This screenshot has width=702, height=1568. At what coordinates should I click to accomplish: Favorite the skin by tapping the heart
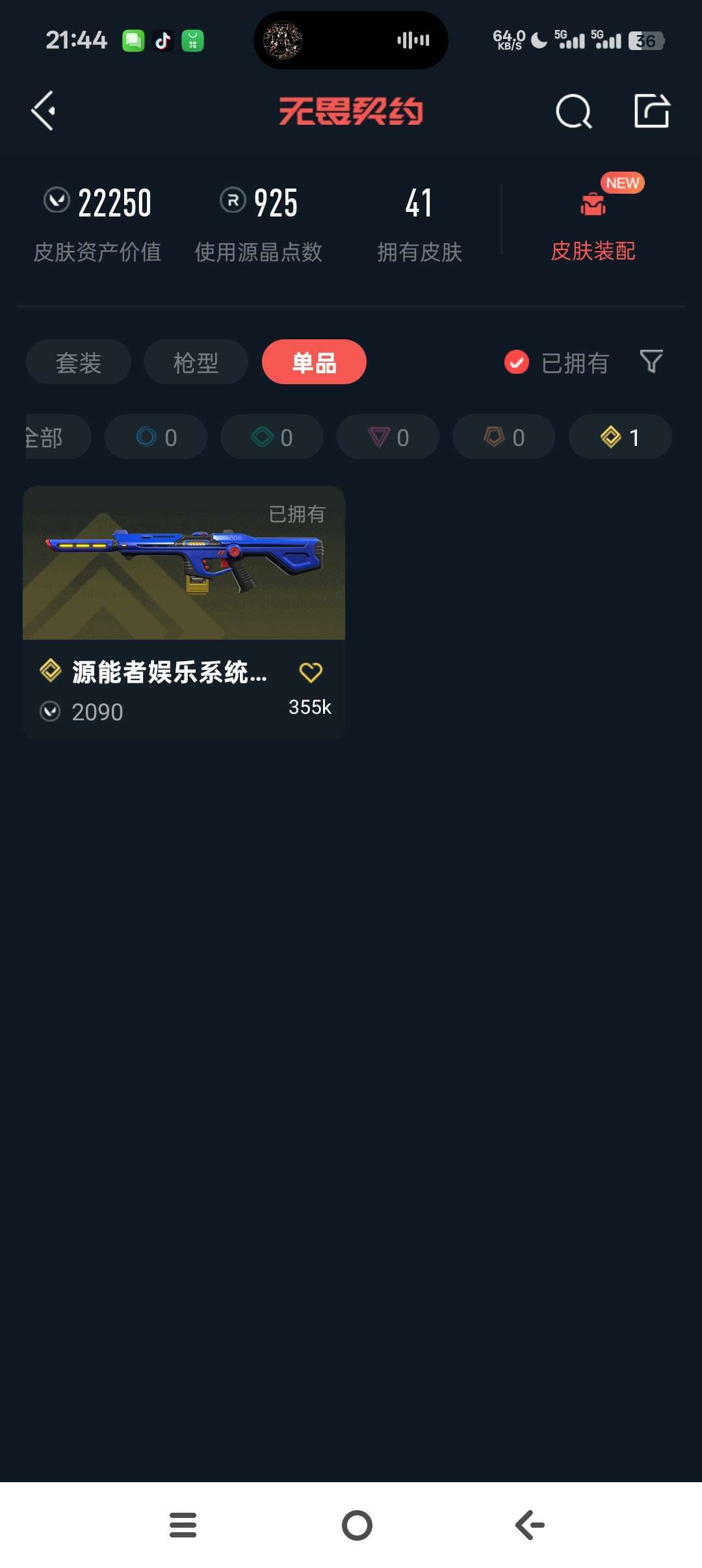point(311,673)
